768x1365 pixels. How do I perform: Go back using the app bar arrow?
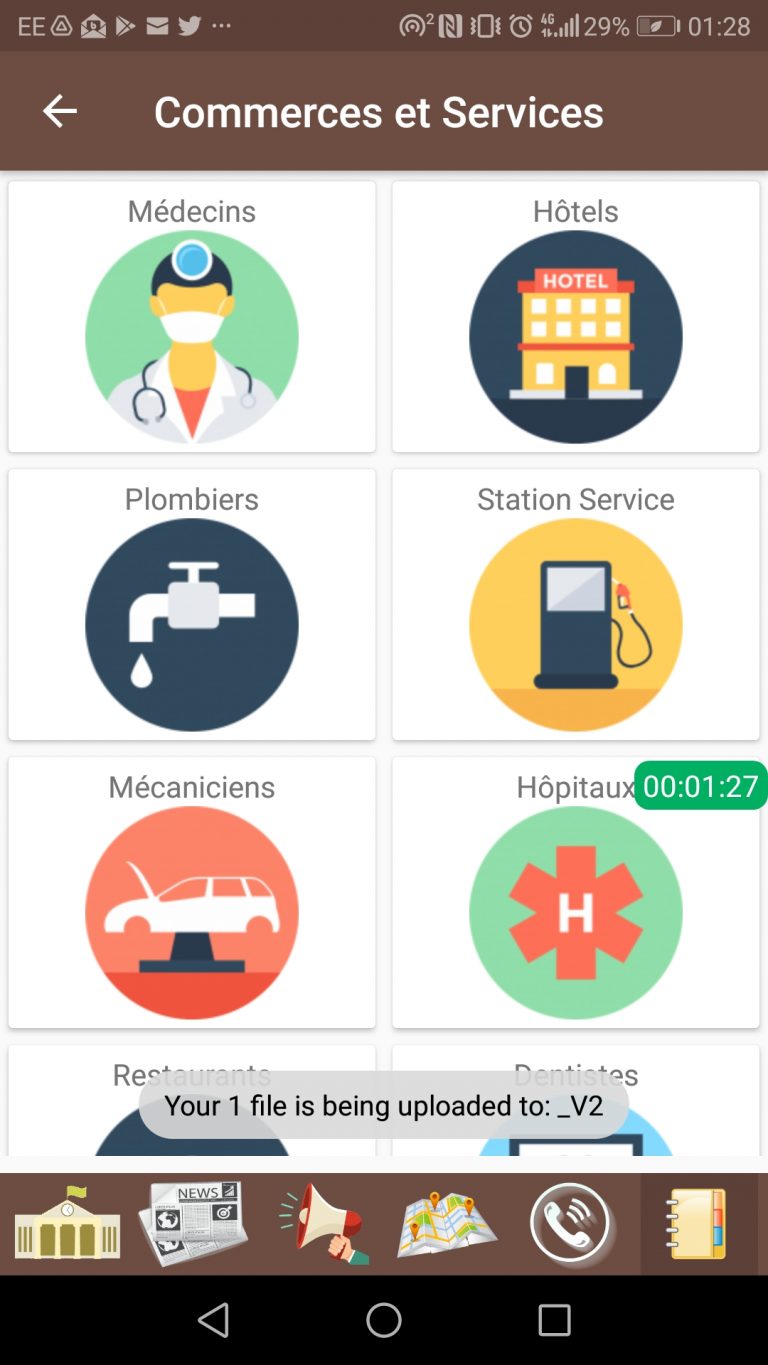pyautogui.click(x=60, y=111)
